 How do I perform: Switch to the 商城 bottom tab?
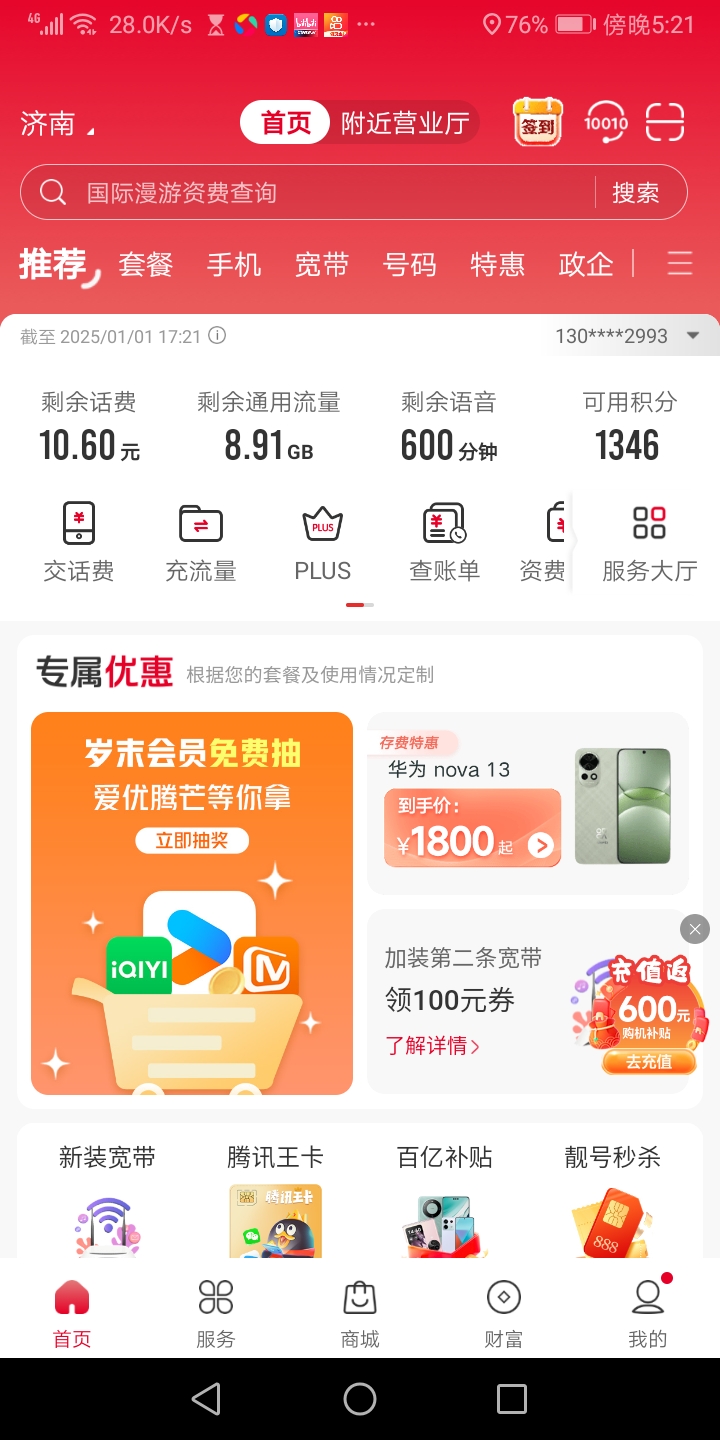click(360, 1315)
